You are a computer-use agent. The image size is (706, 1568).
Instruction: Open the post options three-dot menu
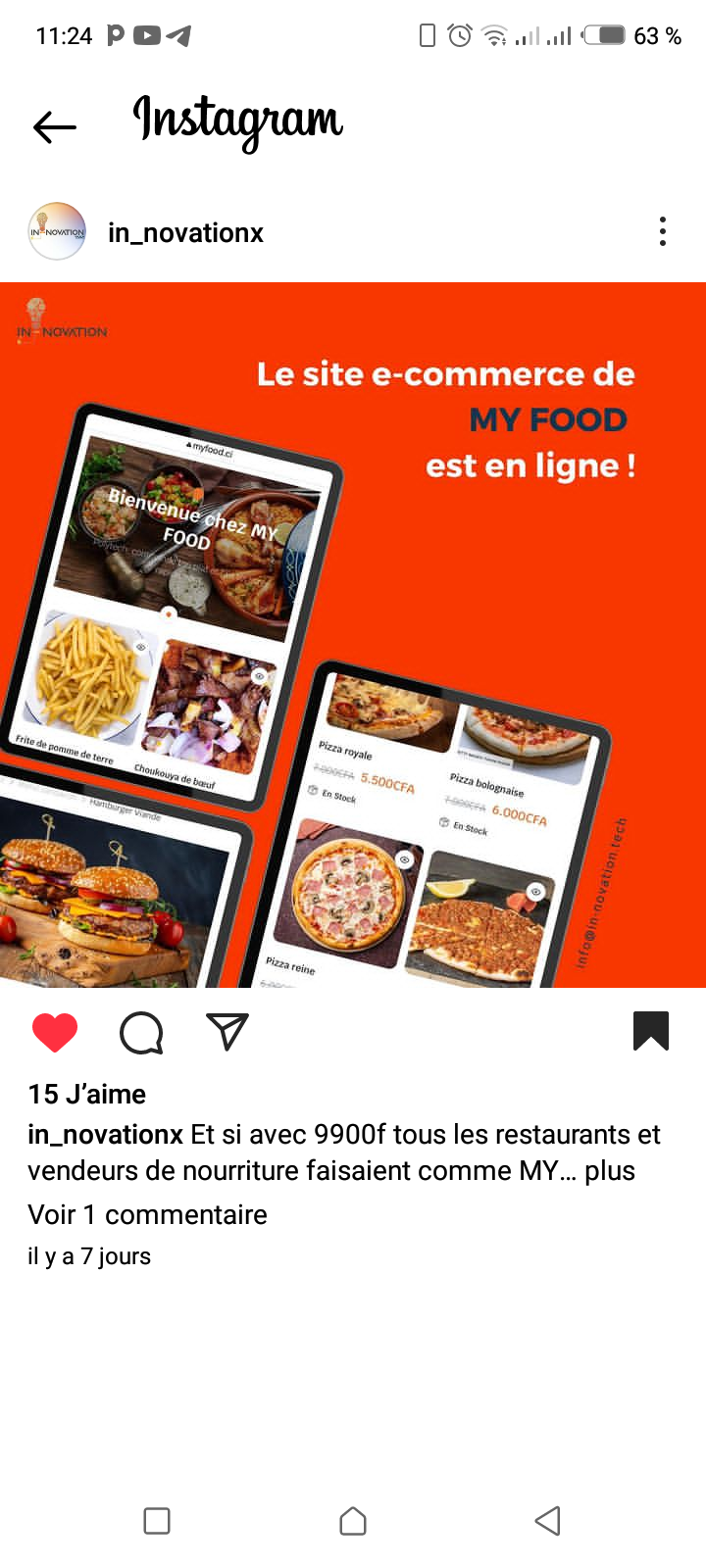pos(663,232)
